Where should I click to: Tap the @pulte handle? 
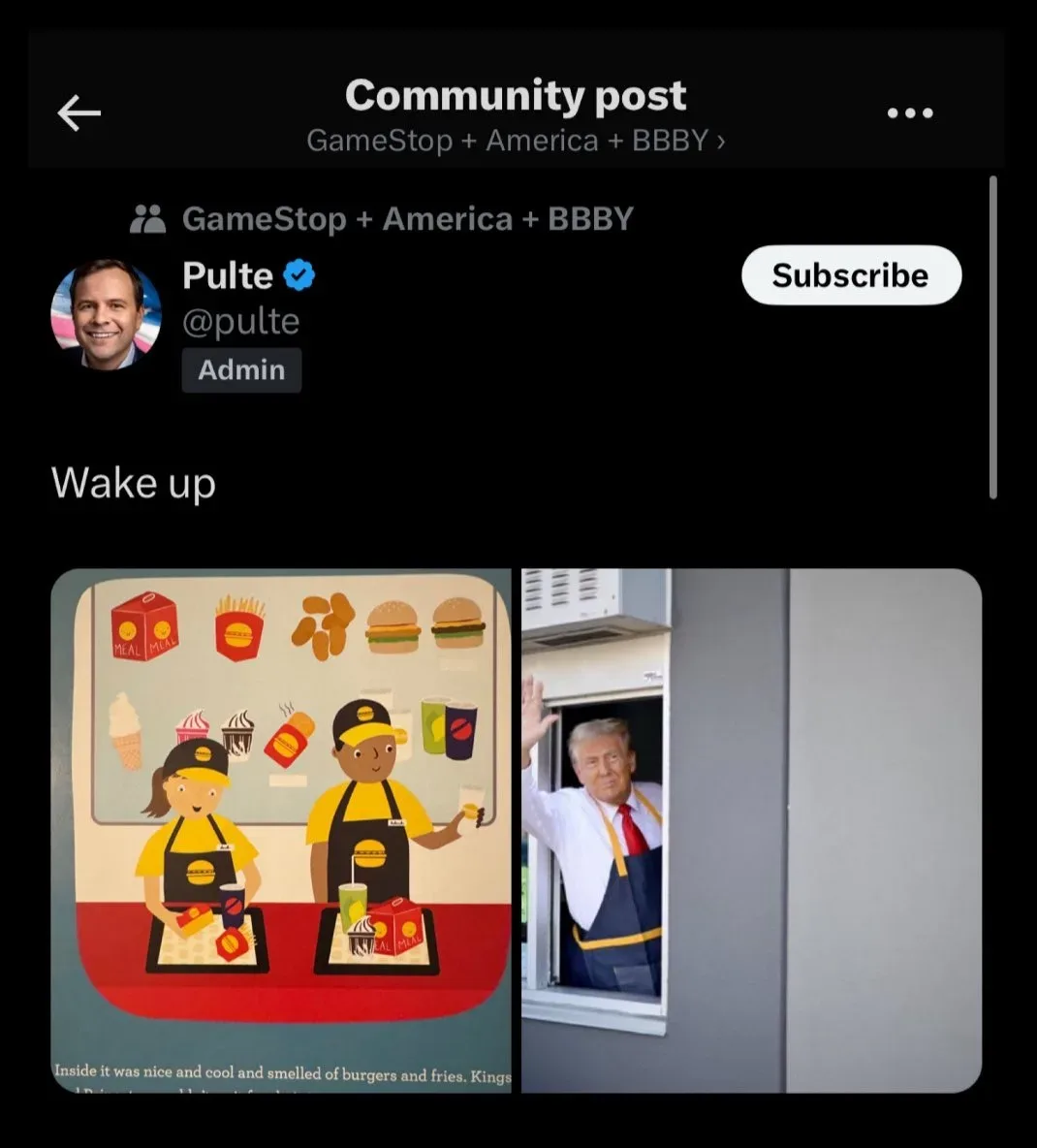click(240, 321)
